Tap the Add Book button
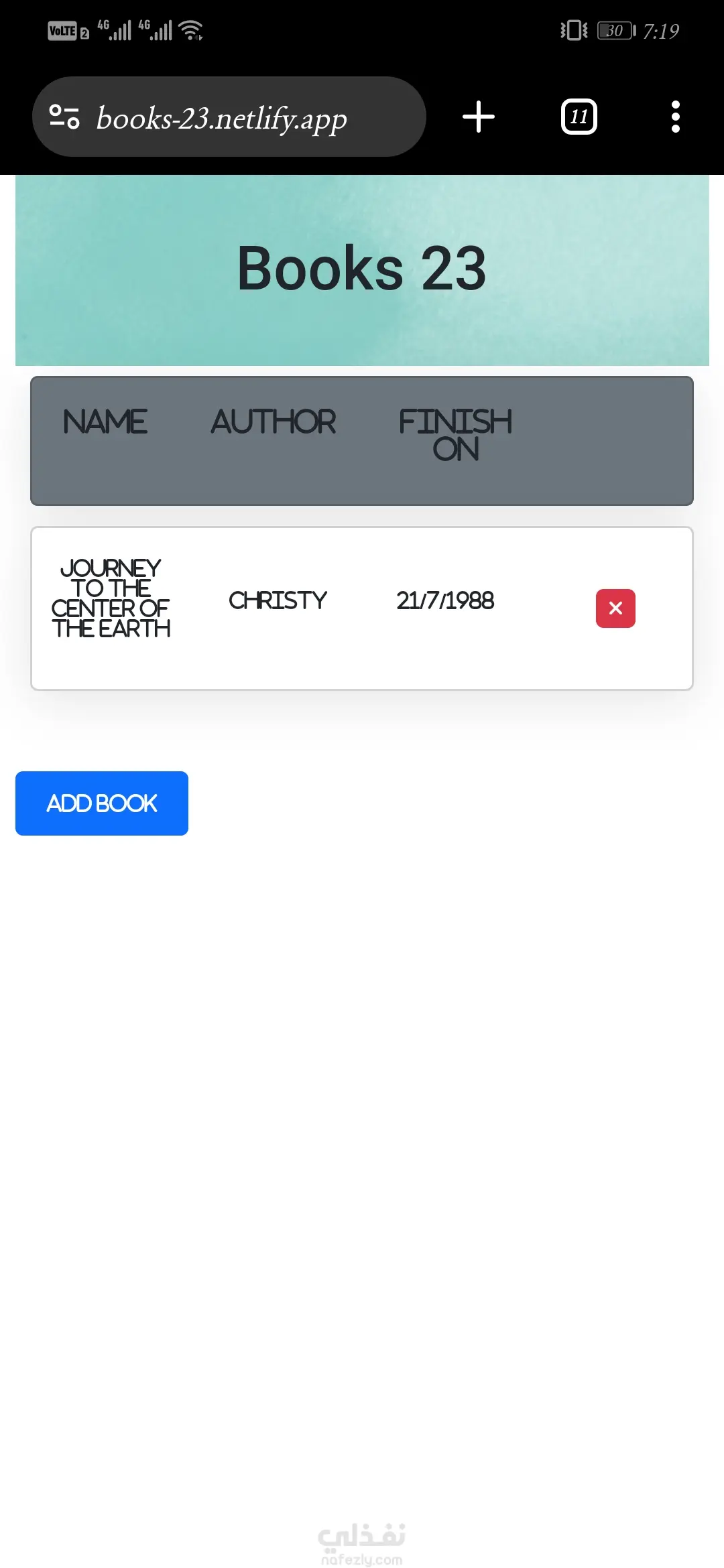Image resolution: width=724 pixels, height=1568 pixels. pyautogui.click(x=102, y=803)
